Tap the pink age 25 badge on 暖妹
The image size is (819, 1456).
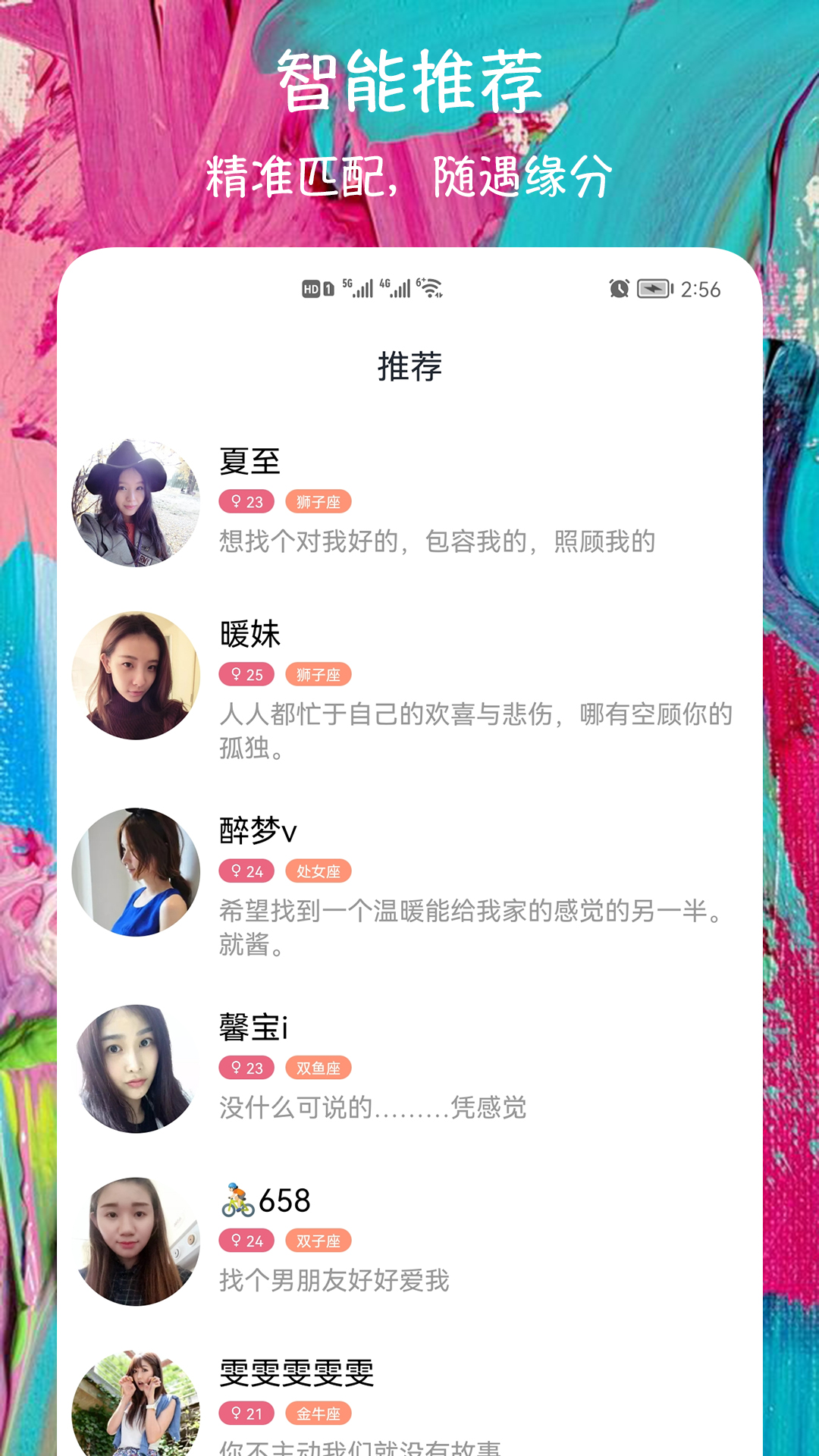245,673
